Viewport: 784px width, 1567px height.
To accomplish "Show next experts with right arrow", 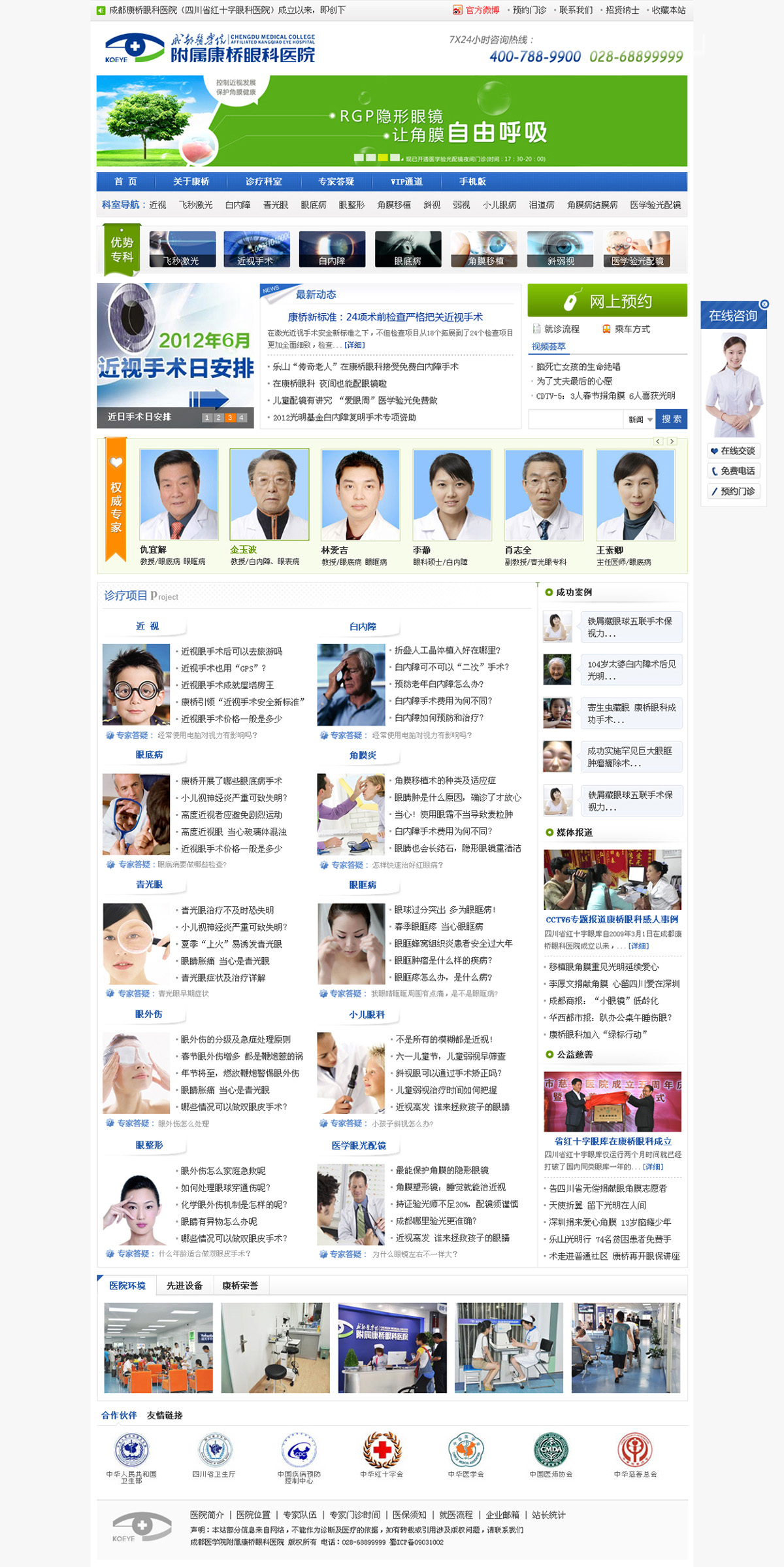I will point(672,441).
